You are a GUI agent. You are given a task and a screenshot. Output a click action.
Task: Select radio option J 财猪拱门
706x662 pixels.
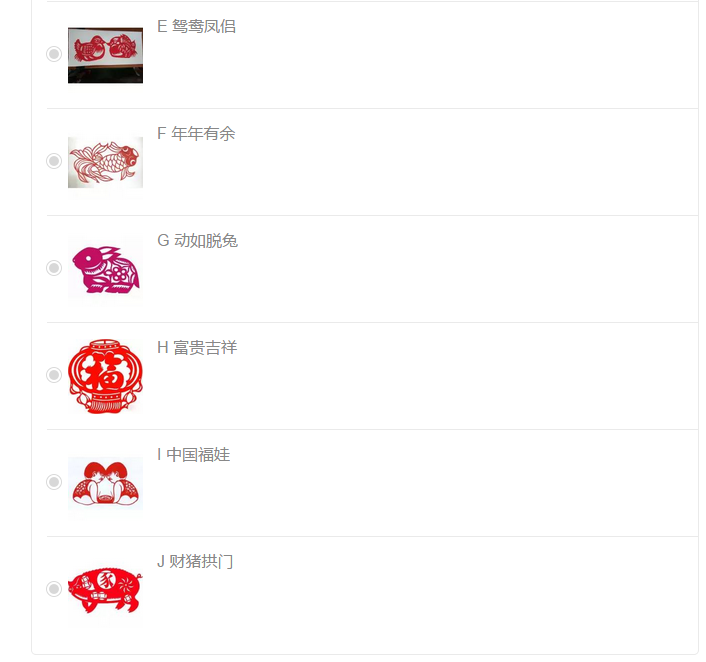(54, 589)
